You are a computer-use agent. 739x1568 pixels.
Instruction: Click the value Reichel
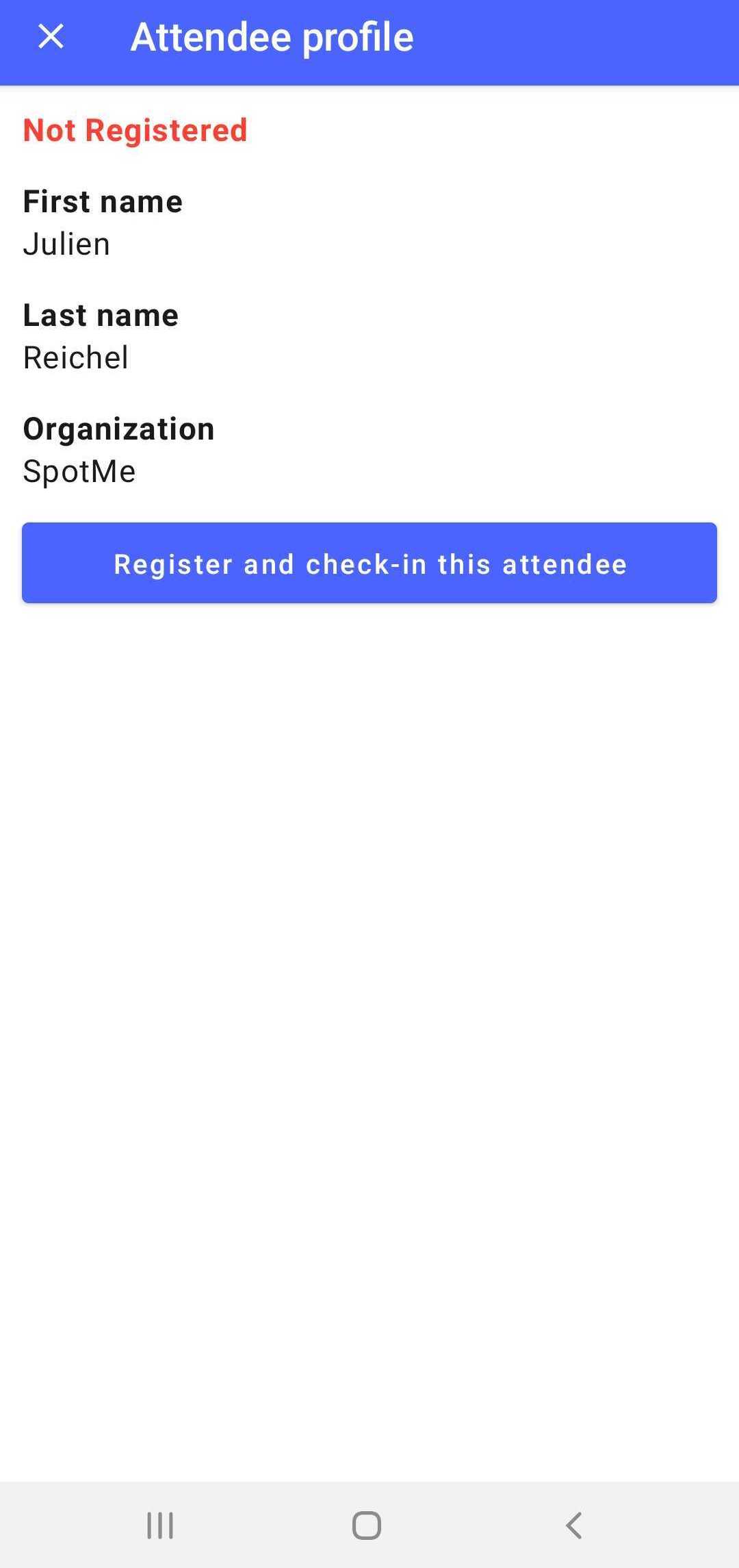(x=76, y=357)
